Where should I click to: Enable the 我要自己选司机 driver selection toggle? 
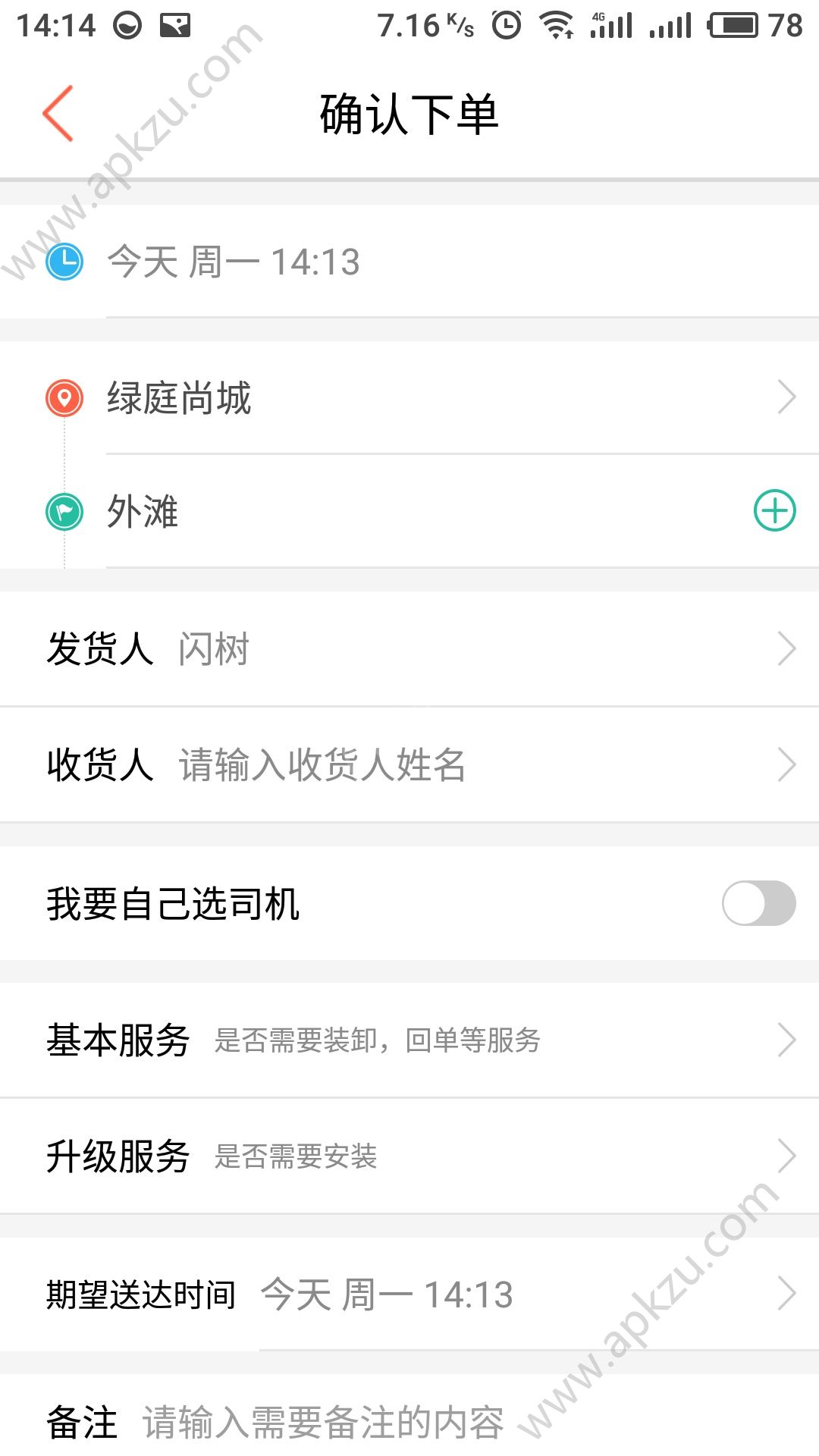click(x=757, y=902)
